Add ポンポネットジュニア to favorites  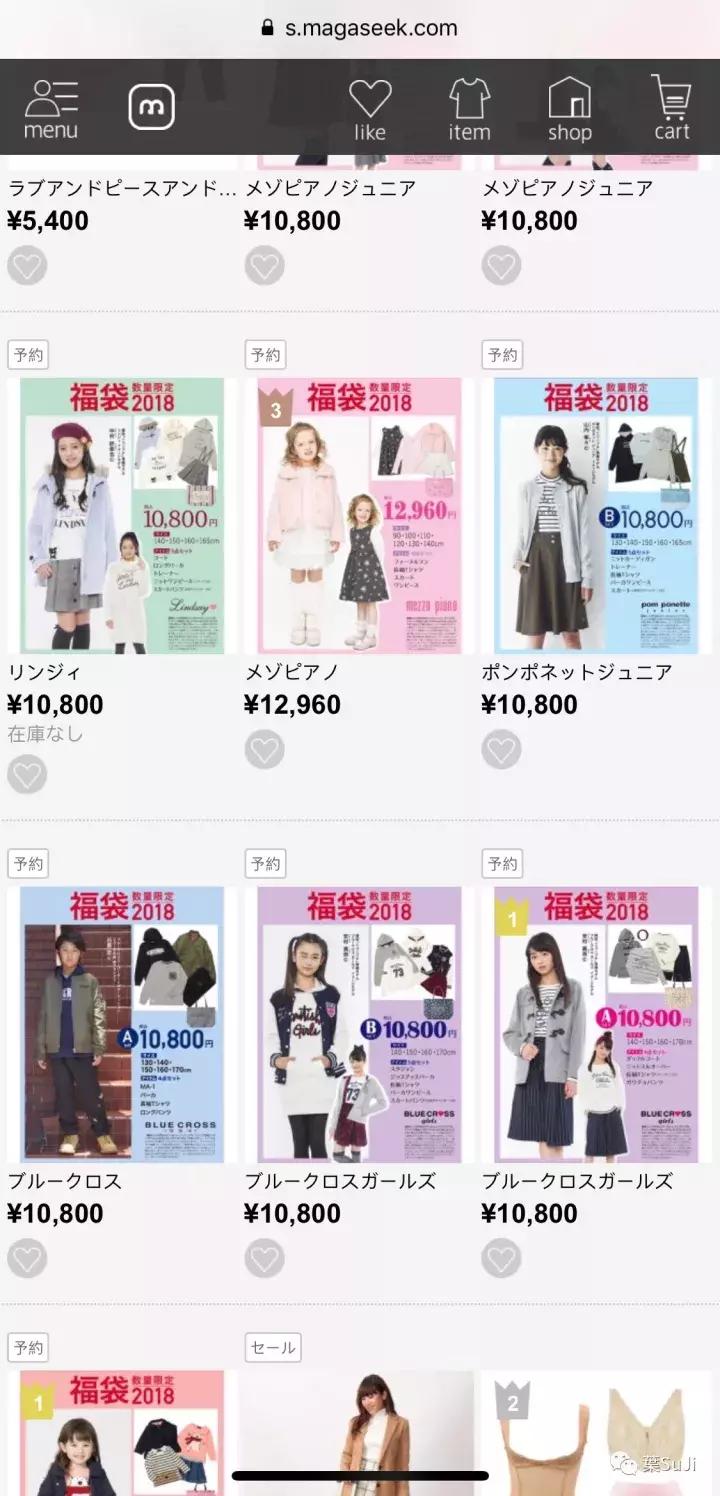pos(501,749)
